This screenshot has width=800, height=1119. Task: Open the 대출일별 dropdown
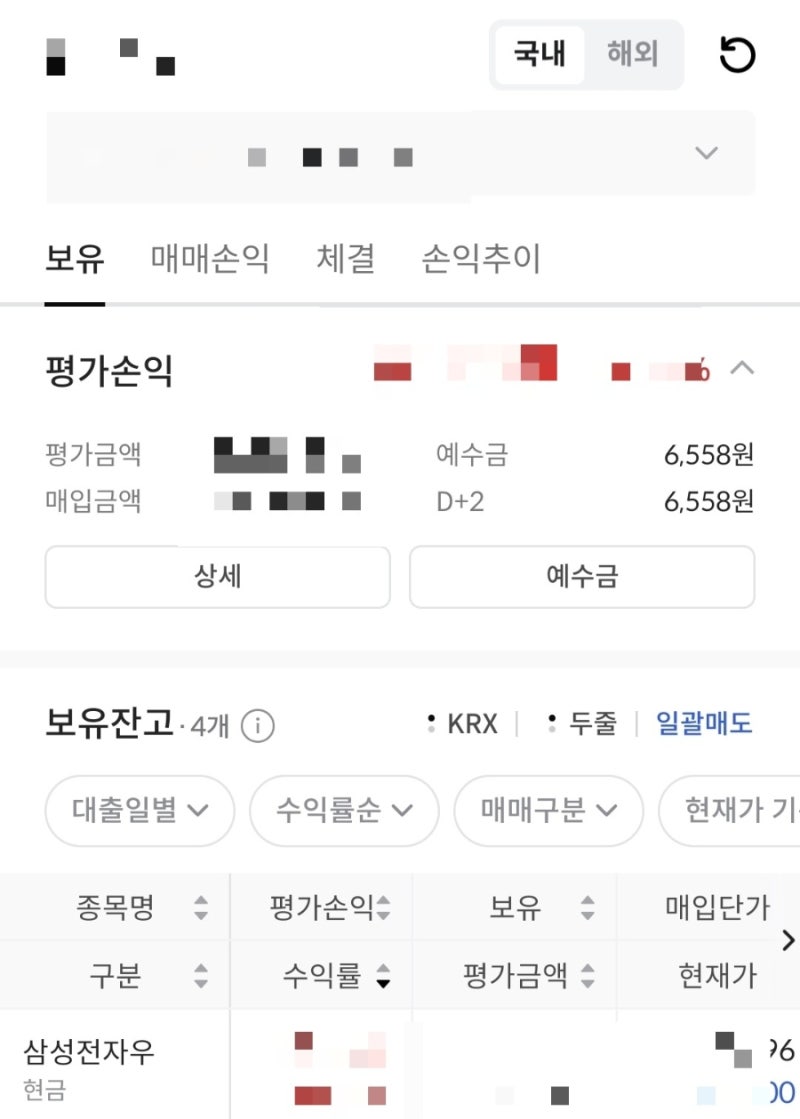140,811
